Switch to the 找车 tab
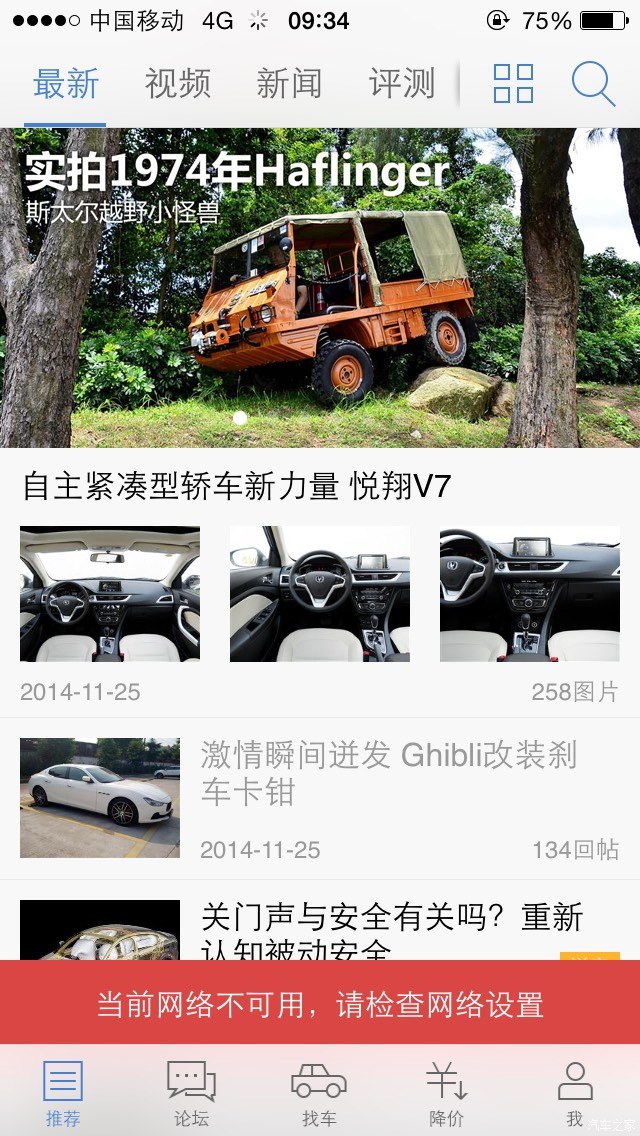640x1136 pixels. click(x=319, y=1094)
